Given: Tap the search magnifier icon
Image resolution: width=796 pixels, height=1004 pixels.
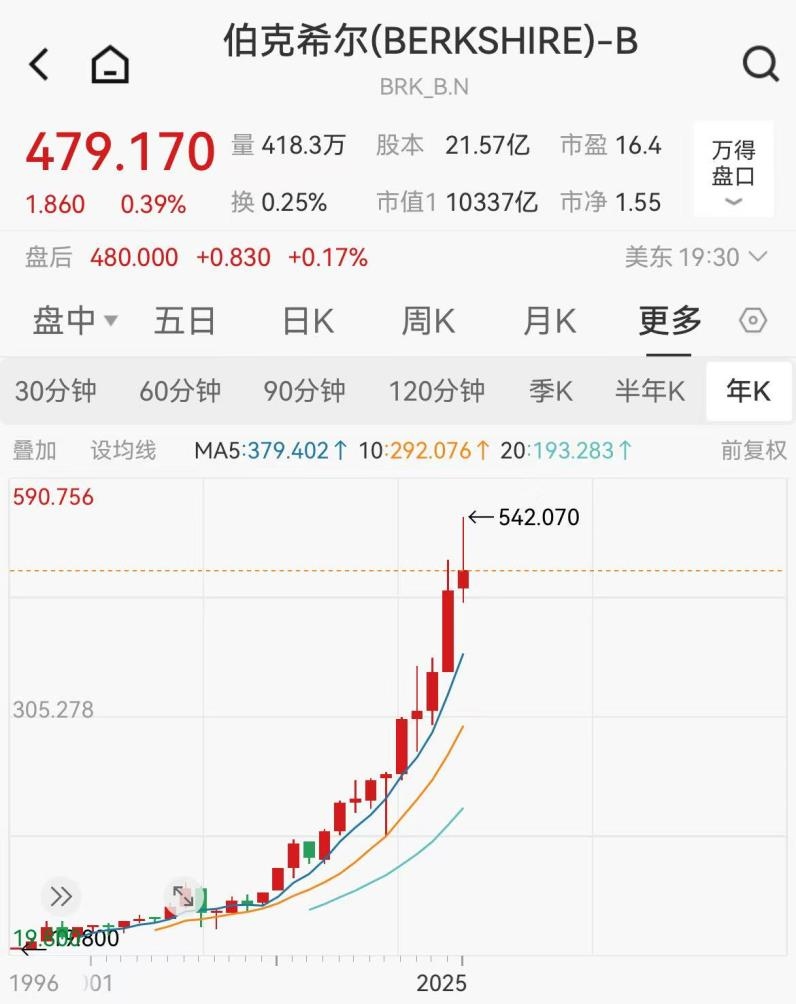Looking at the screenshot, I should point(761,63).
